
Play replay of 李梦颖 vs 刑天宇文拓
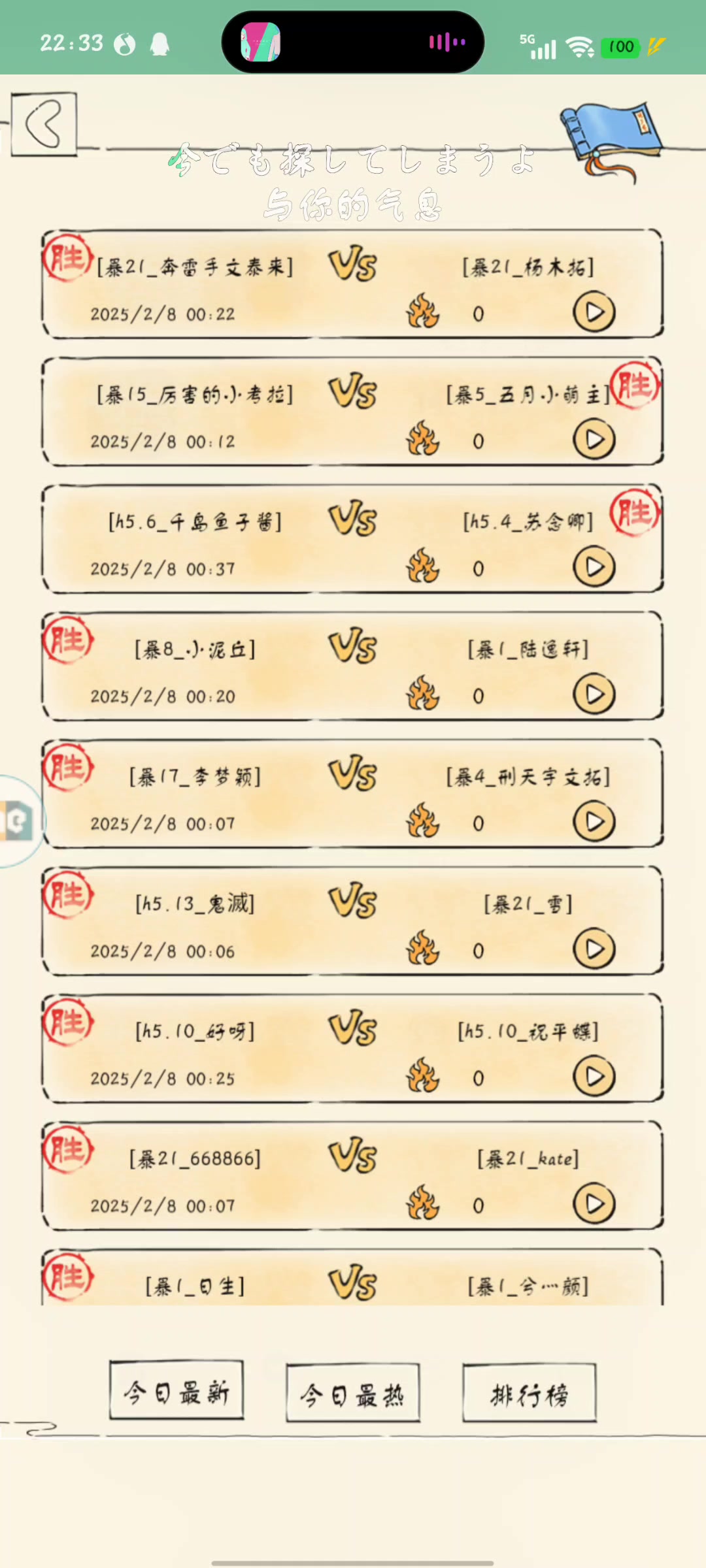click(x=594, y=823)
